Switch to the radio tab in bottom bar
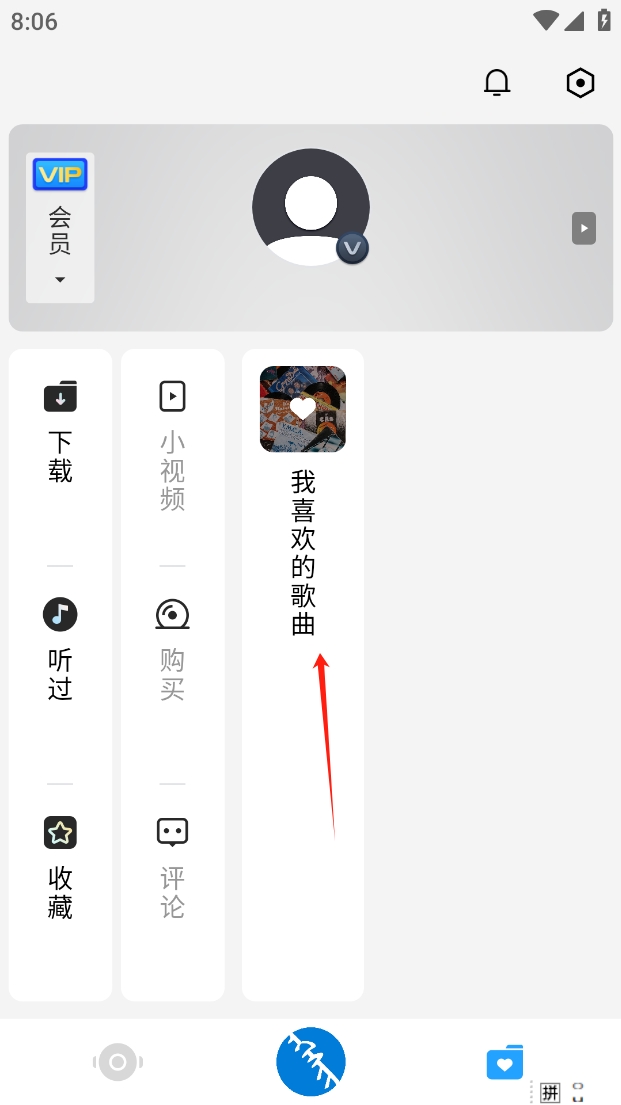 coord(117,1062)
